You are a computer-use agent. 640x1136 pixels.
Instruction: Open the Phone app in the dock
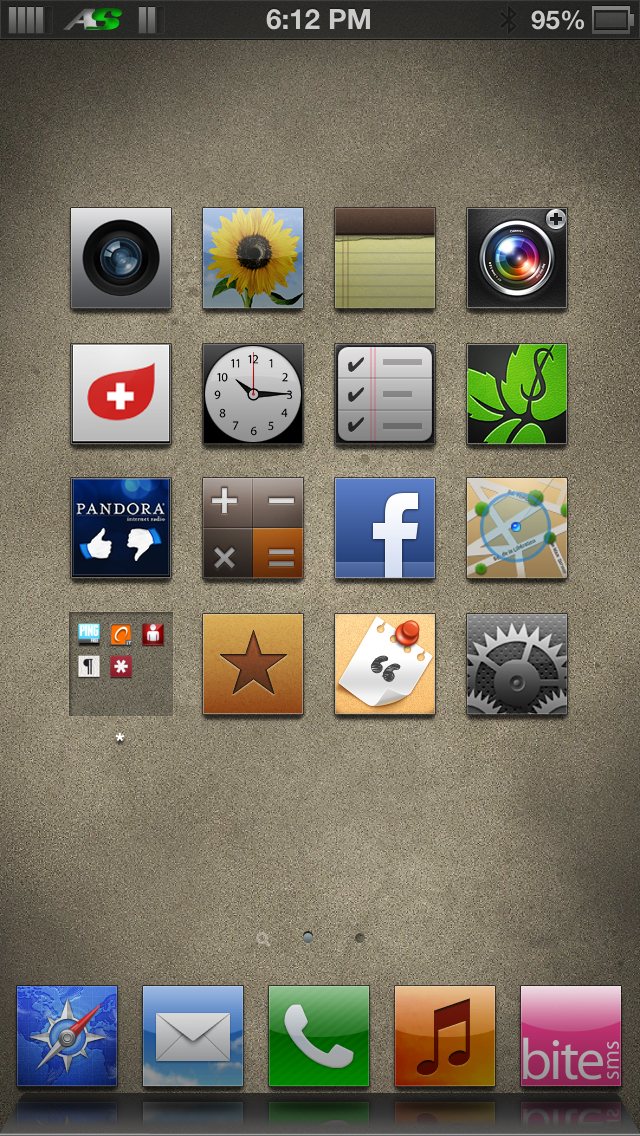coord(319,1036)
